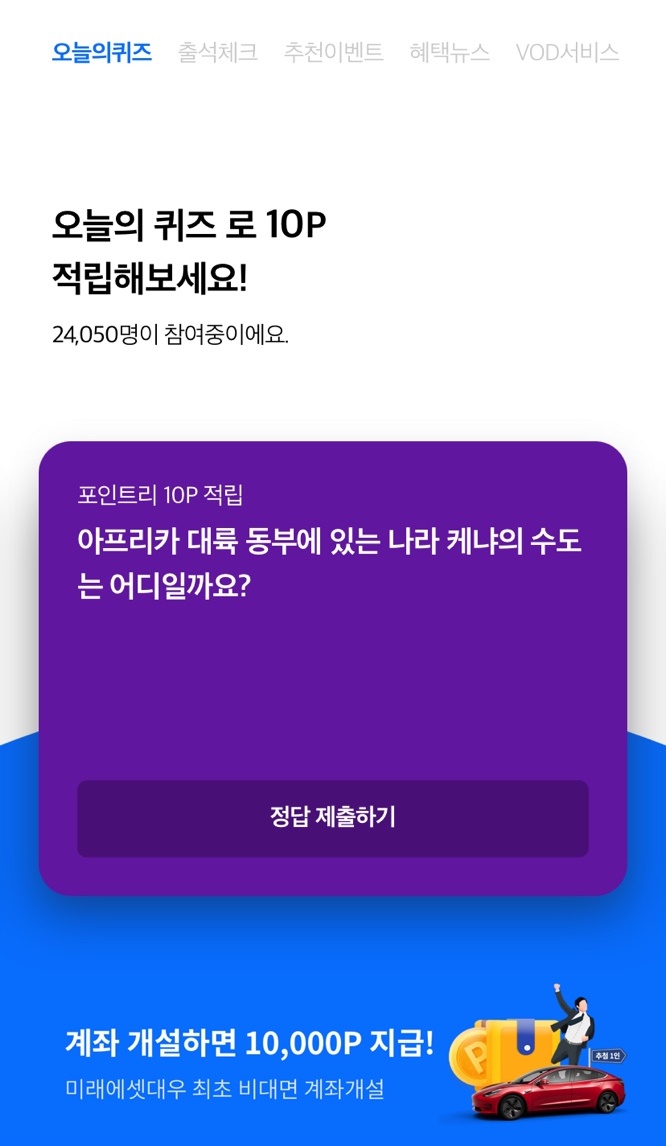Submit answer with 정답 제출하기 button

(x=332, y=817)
